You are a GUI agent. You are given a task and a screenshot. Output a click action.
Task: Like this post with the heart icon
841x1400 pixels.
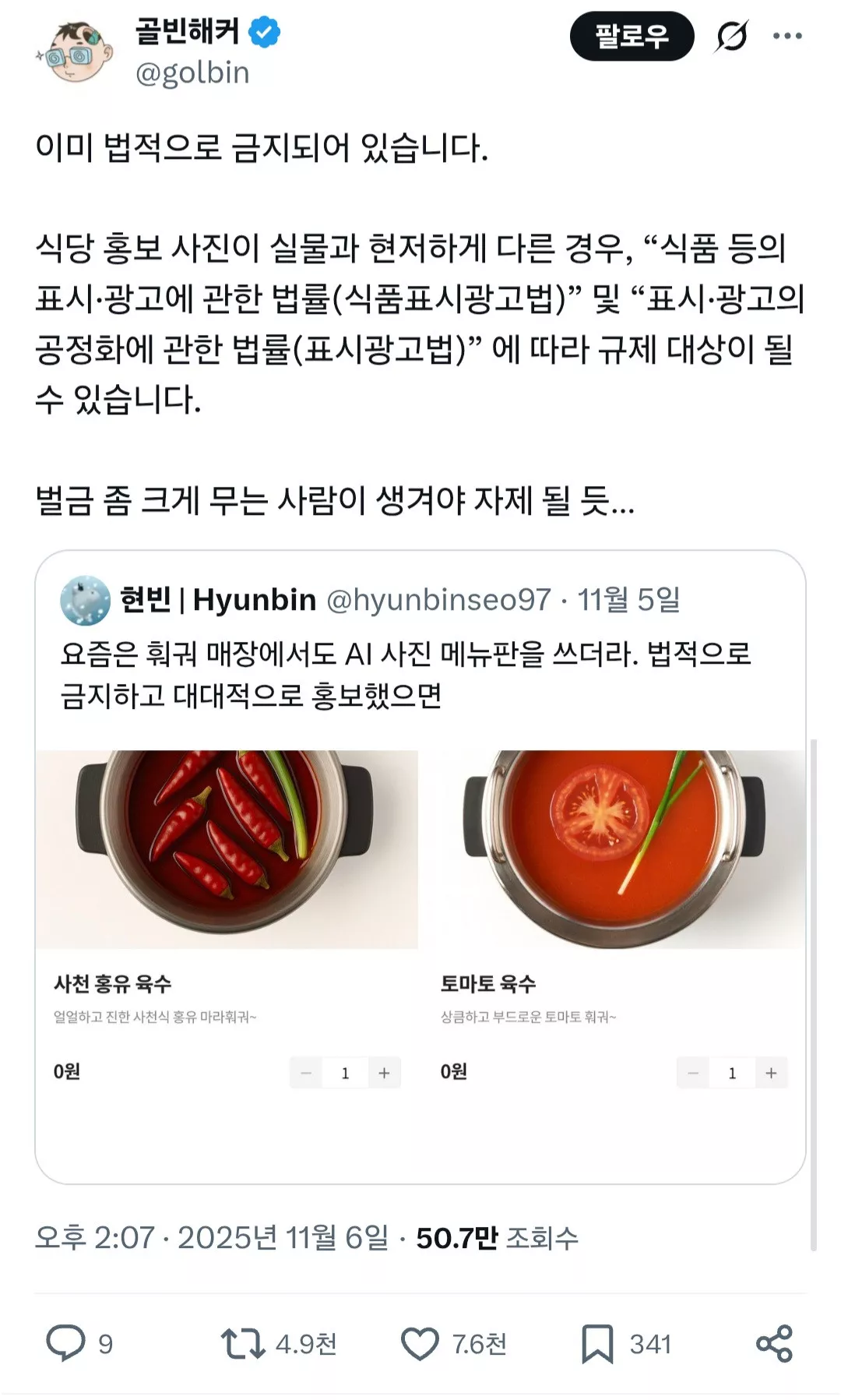pyautogui.click(x=420, y=1343)
